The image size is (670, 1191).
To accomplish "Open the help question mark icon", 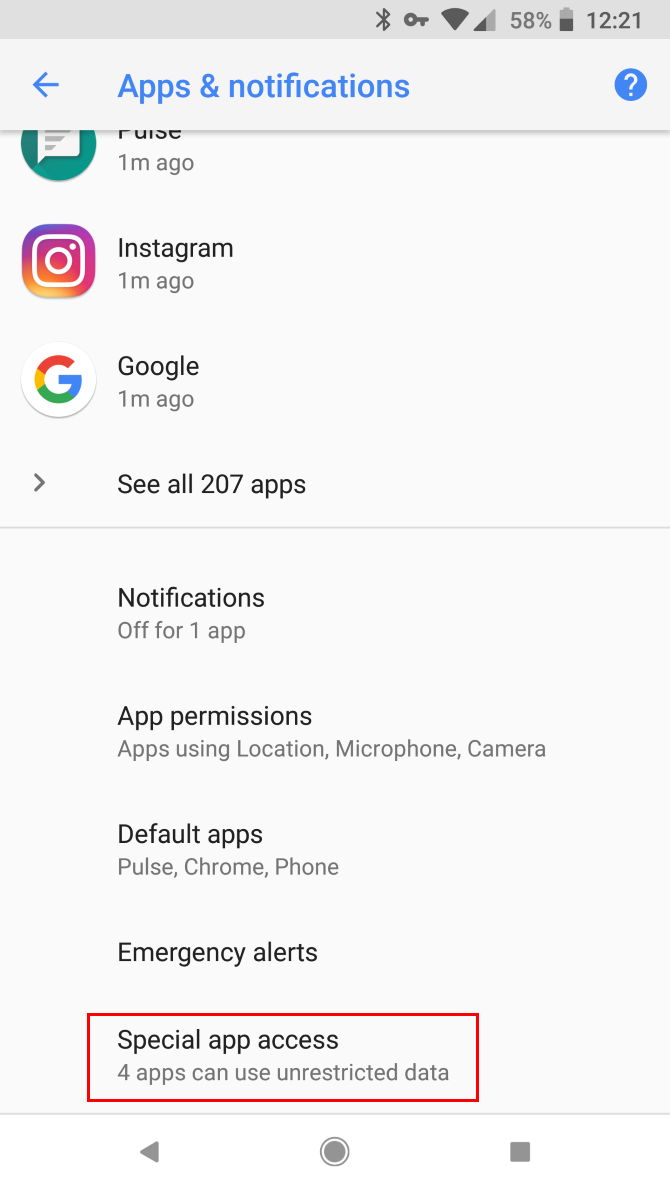I will (x=630, y=85).
